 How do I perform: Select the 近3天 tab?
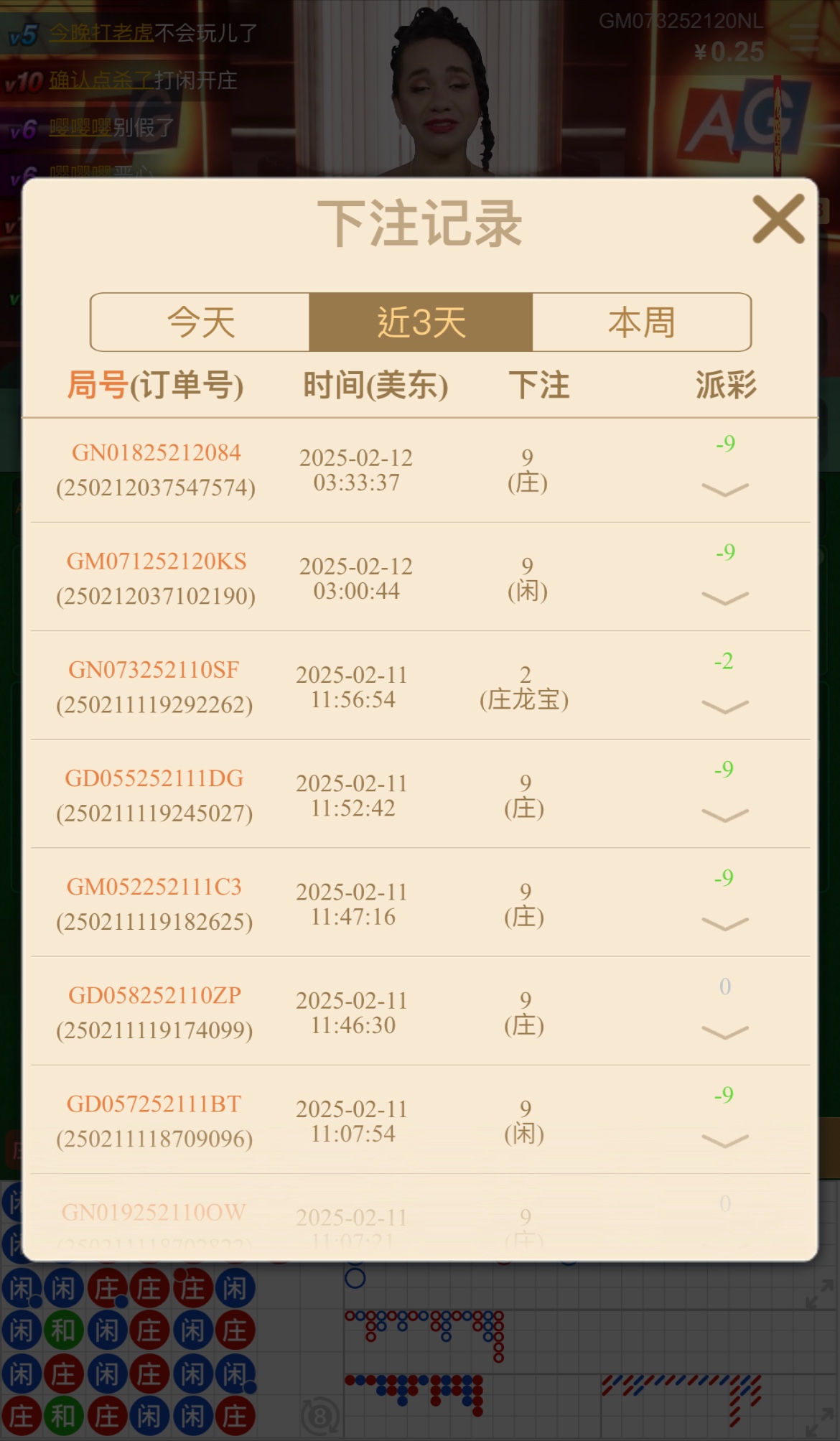pyautogui.click(x=421, y=322)
